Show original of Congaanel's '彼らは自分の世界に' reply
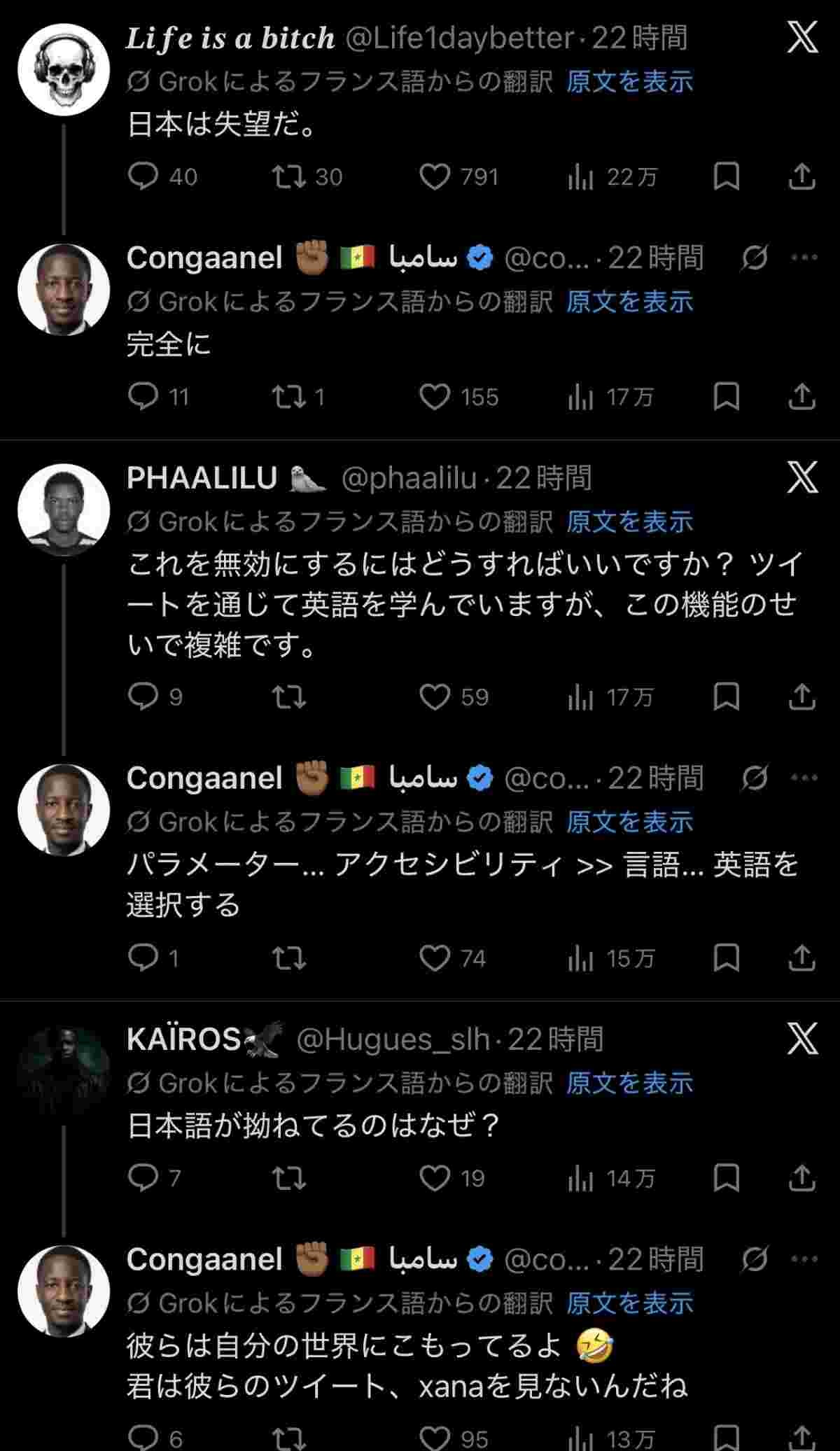Screen dimensions: 840x1451 [629, 1303]
